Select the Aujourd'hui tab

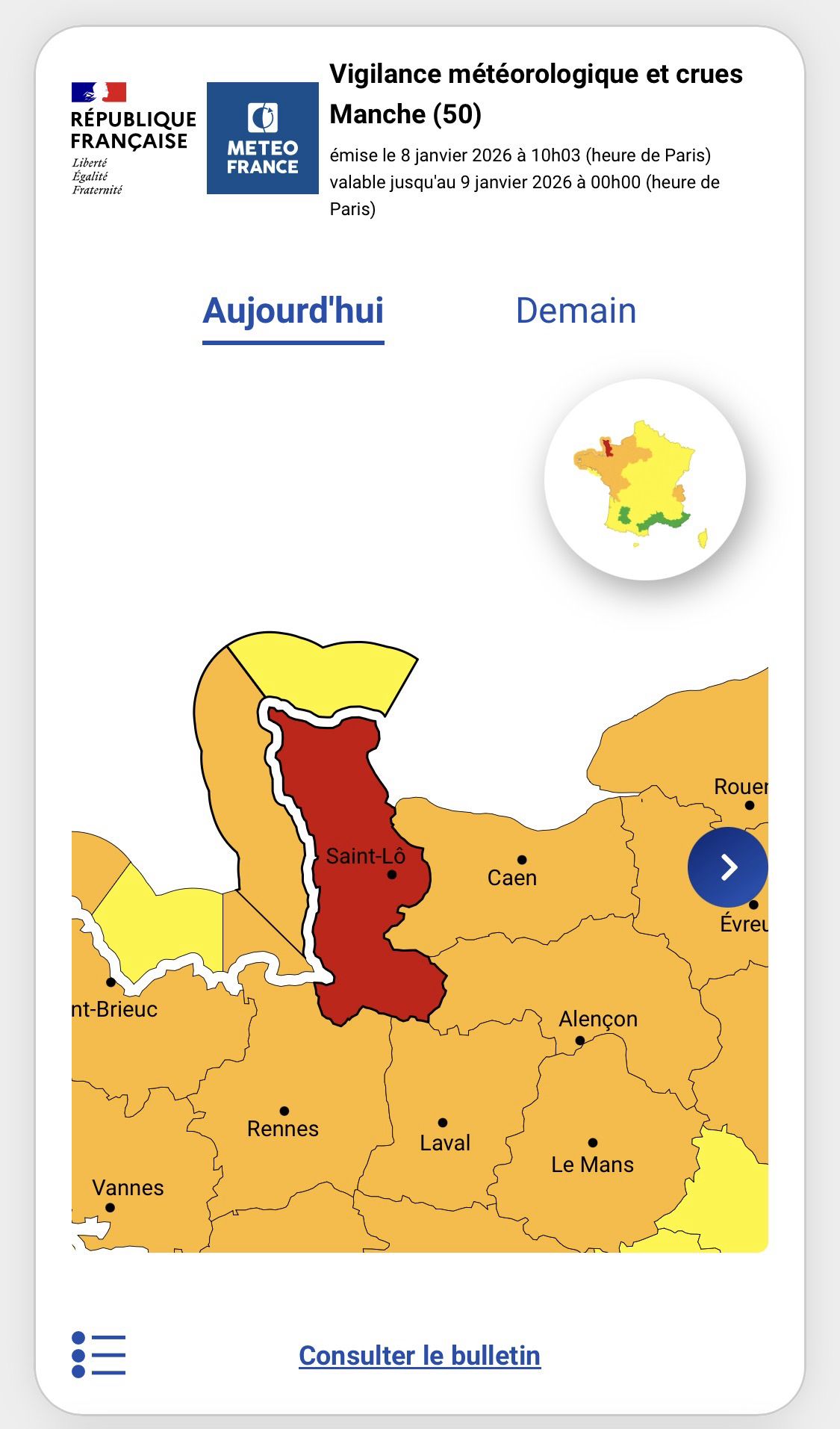[293, 311]
